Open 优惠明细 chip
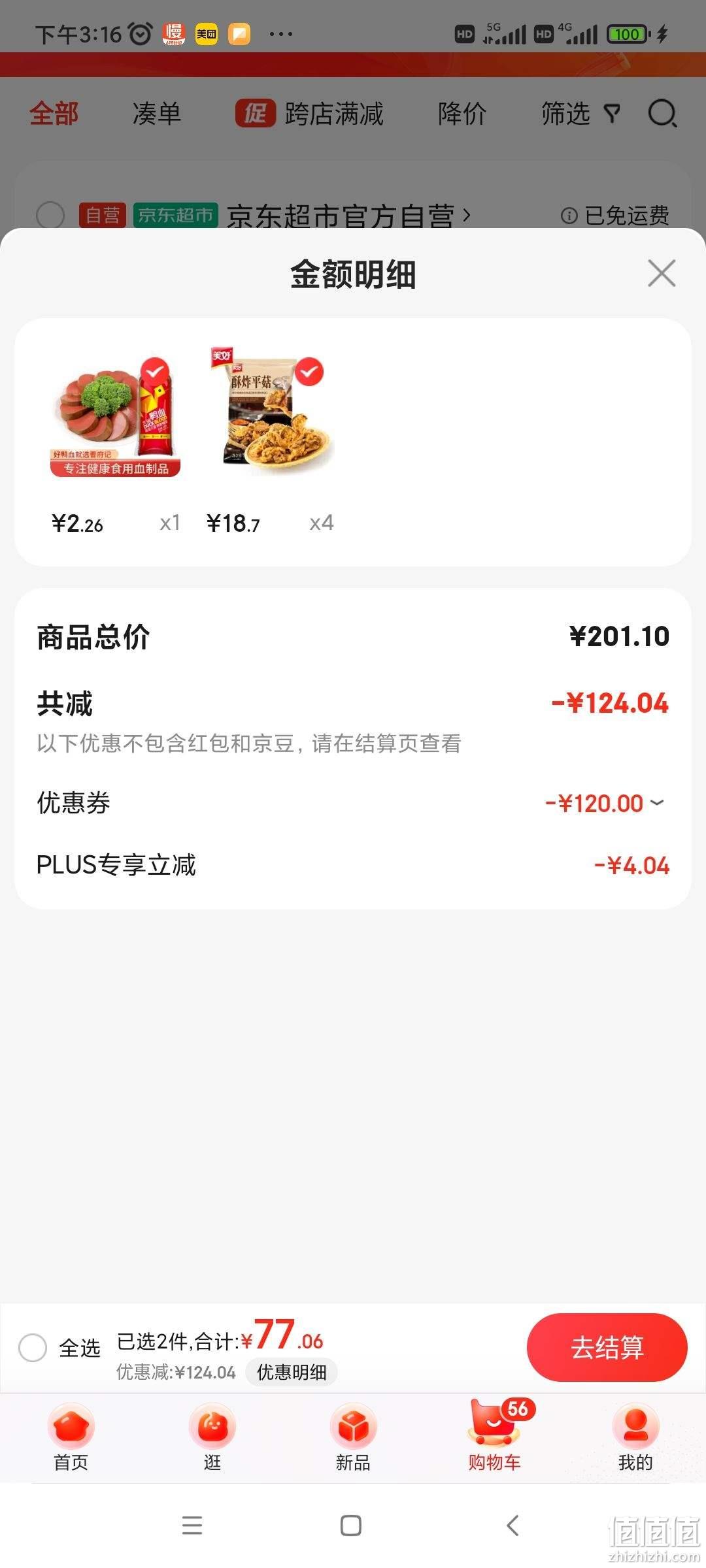 coord(292,1371)
